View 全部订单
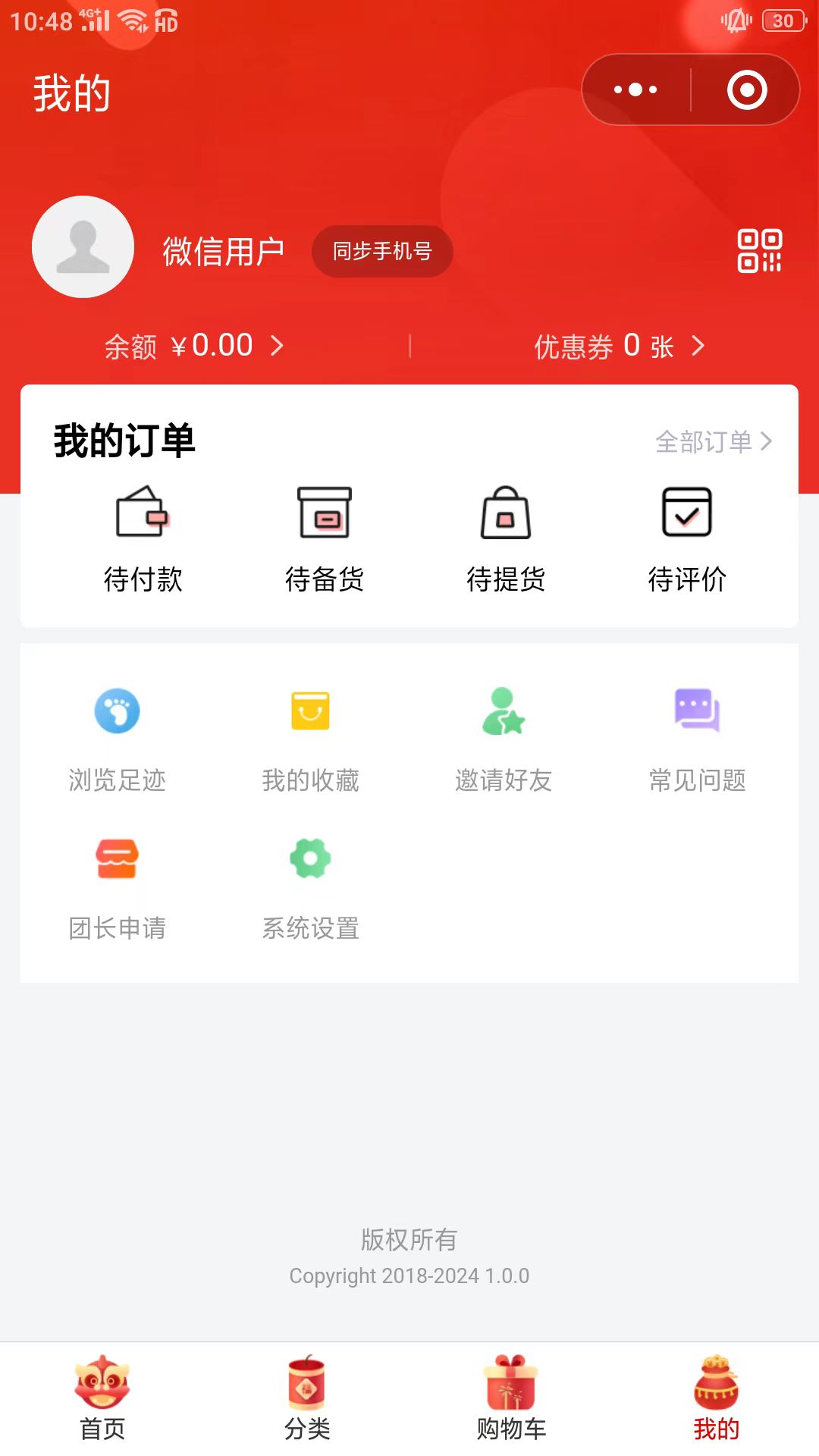Image resolution: width=819 pixels, height=1456 pixels. 713,441
